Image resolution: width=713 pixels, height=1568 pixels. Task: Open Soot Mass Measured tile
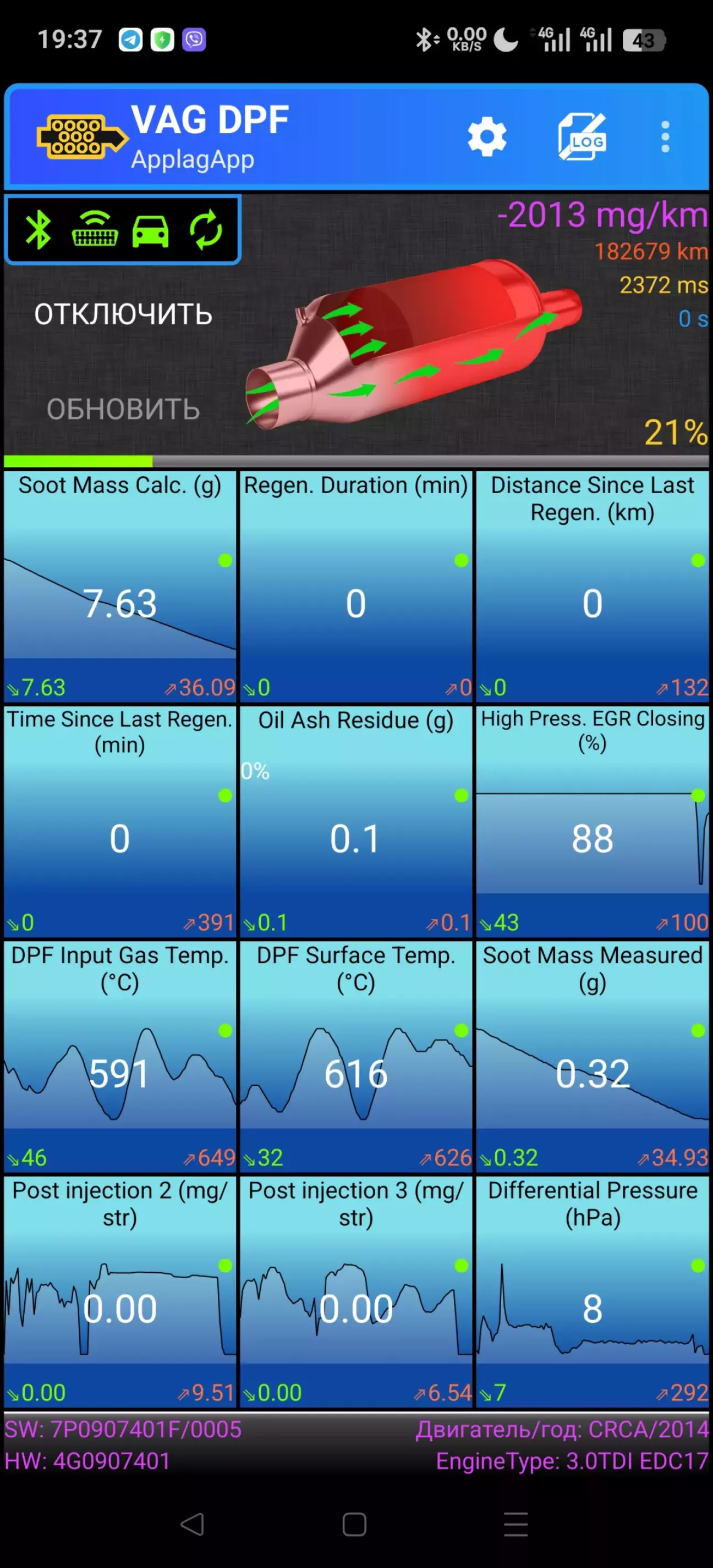[593, 1057]
